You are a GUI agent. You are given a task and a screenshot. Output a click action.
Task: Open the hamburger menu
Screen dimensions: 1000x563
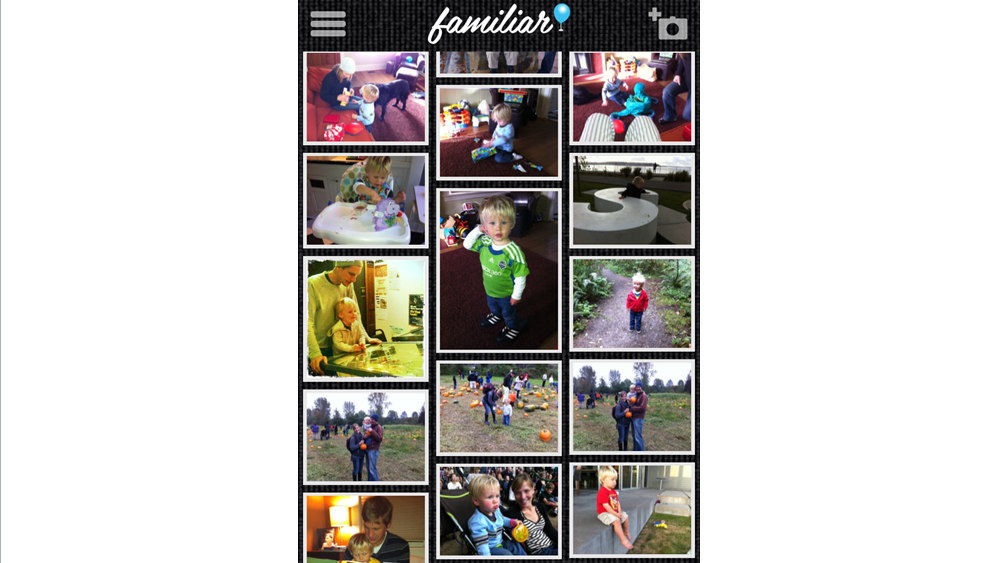coord(328,23)
